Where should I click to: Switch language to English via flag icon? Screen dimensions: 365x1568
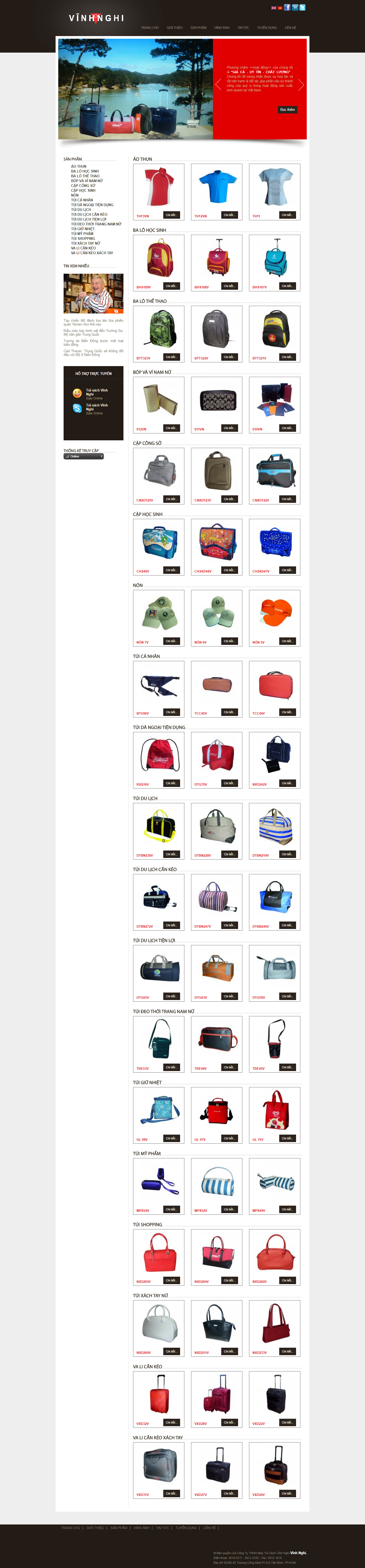(x=274, y=8)
